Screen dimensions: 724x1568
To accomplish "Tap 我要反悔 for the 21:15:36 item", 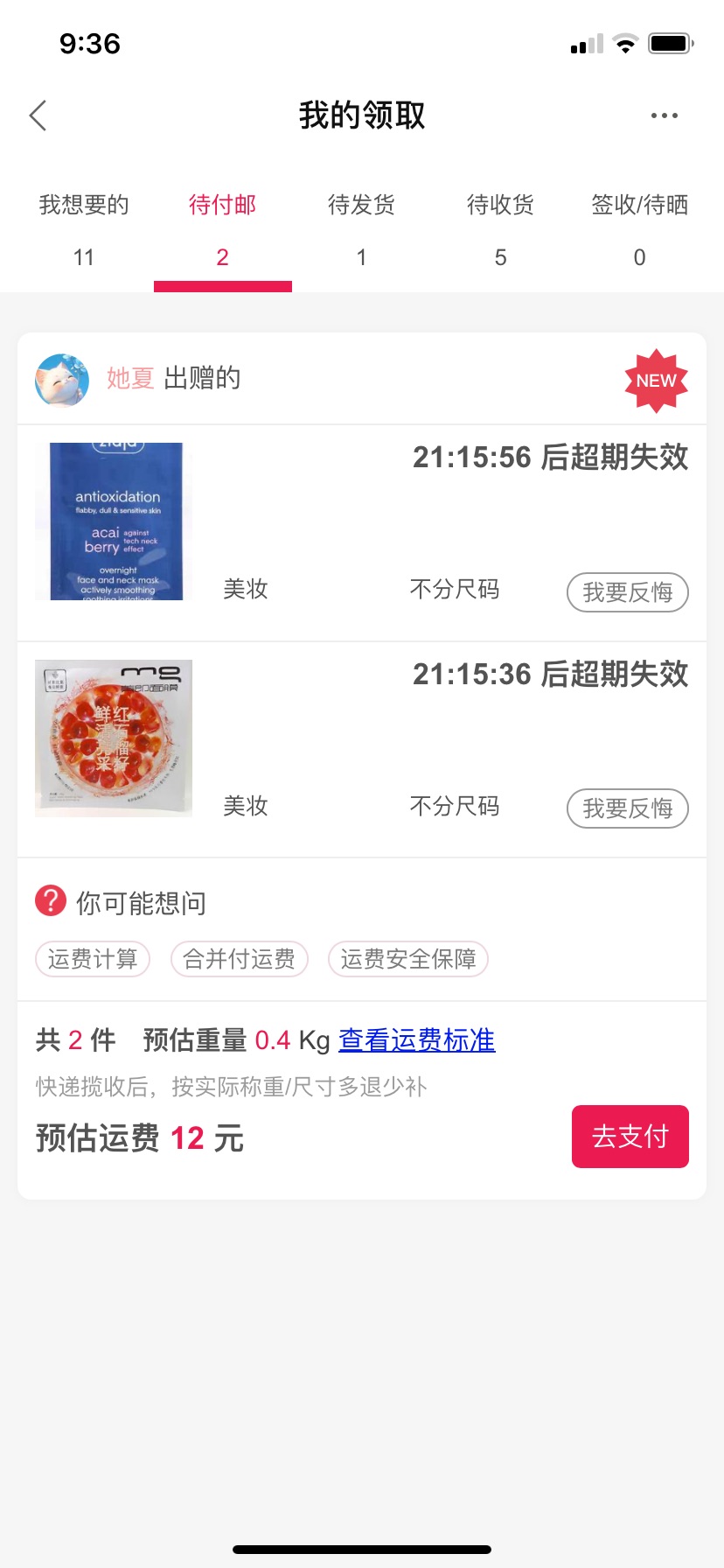I will click(628, 808).
